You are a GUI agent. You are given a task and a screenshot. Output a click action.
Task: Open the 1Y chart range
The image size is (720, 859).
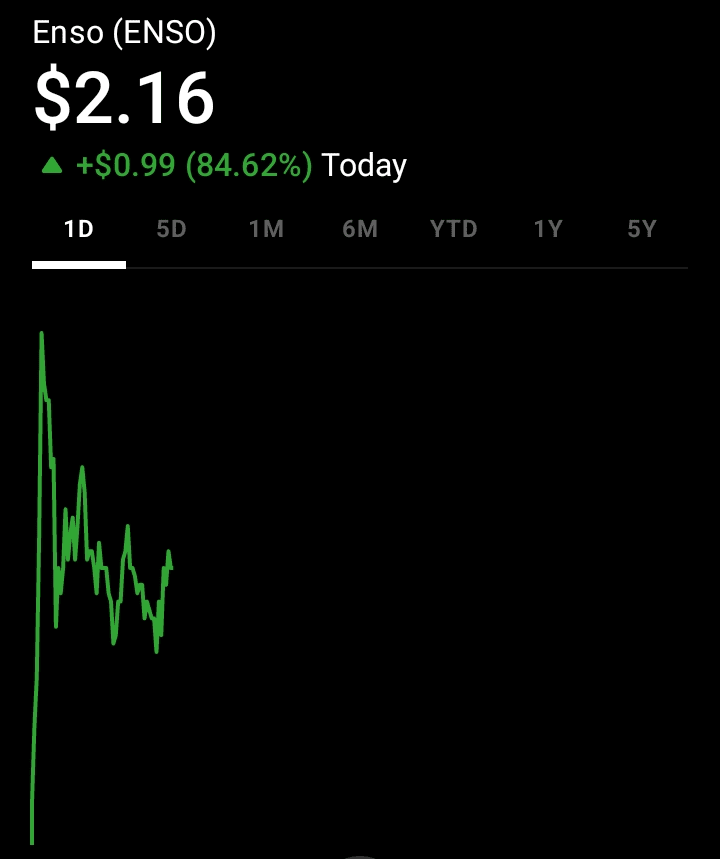548,230
